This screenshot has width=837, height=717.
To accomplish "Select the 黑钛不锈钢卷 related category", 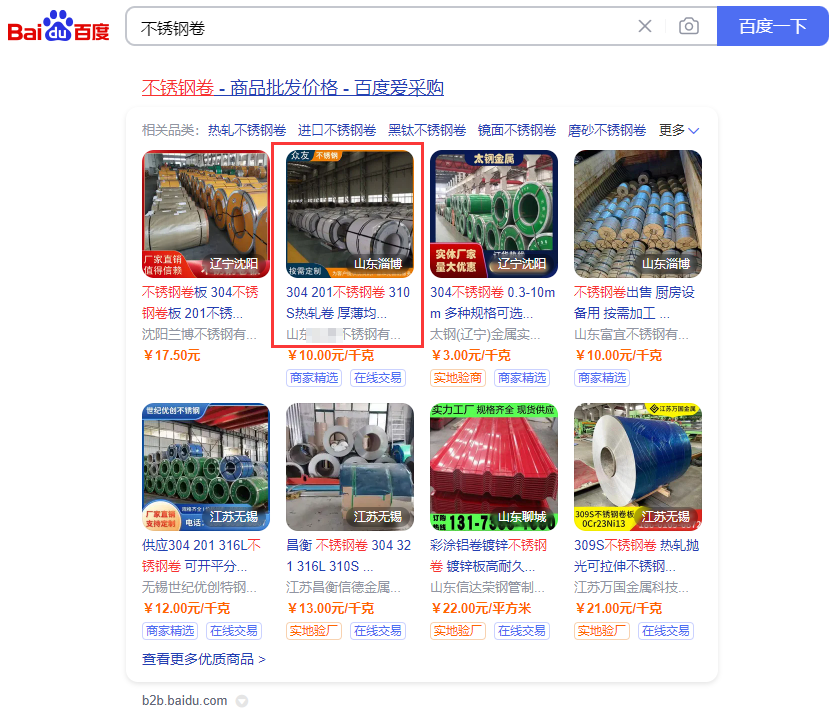I will pyautogui.click(x=426, y=130).
